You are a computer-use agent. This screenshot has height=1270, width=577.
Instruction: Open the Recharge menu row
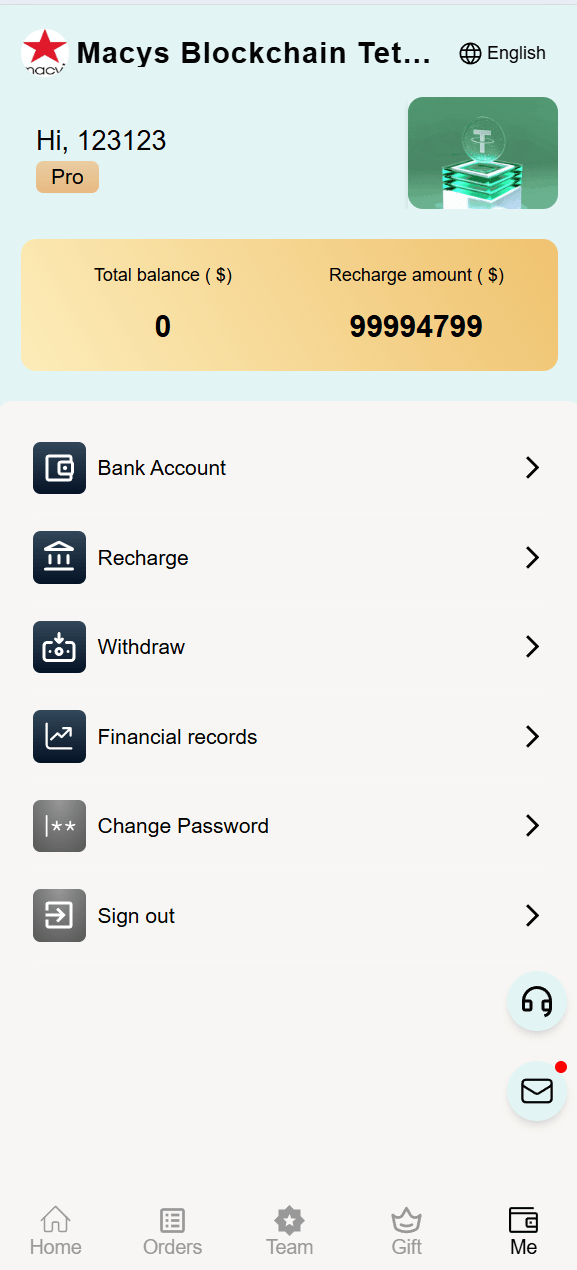(x=288, y=557)
